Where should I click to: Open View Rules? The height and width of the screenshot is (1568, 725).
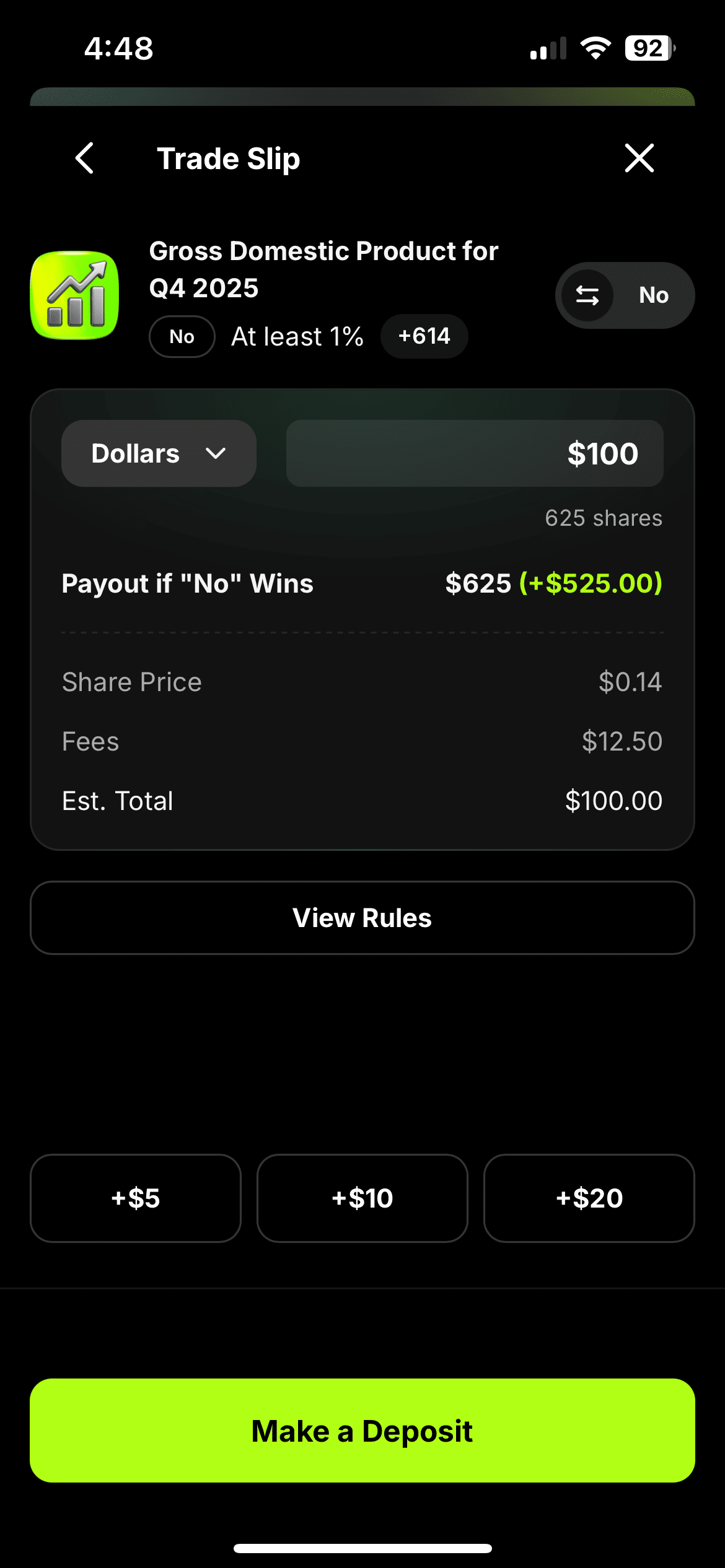362,918
